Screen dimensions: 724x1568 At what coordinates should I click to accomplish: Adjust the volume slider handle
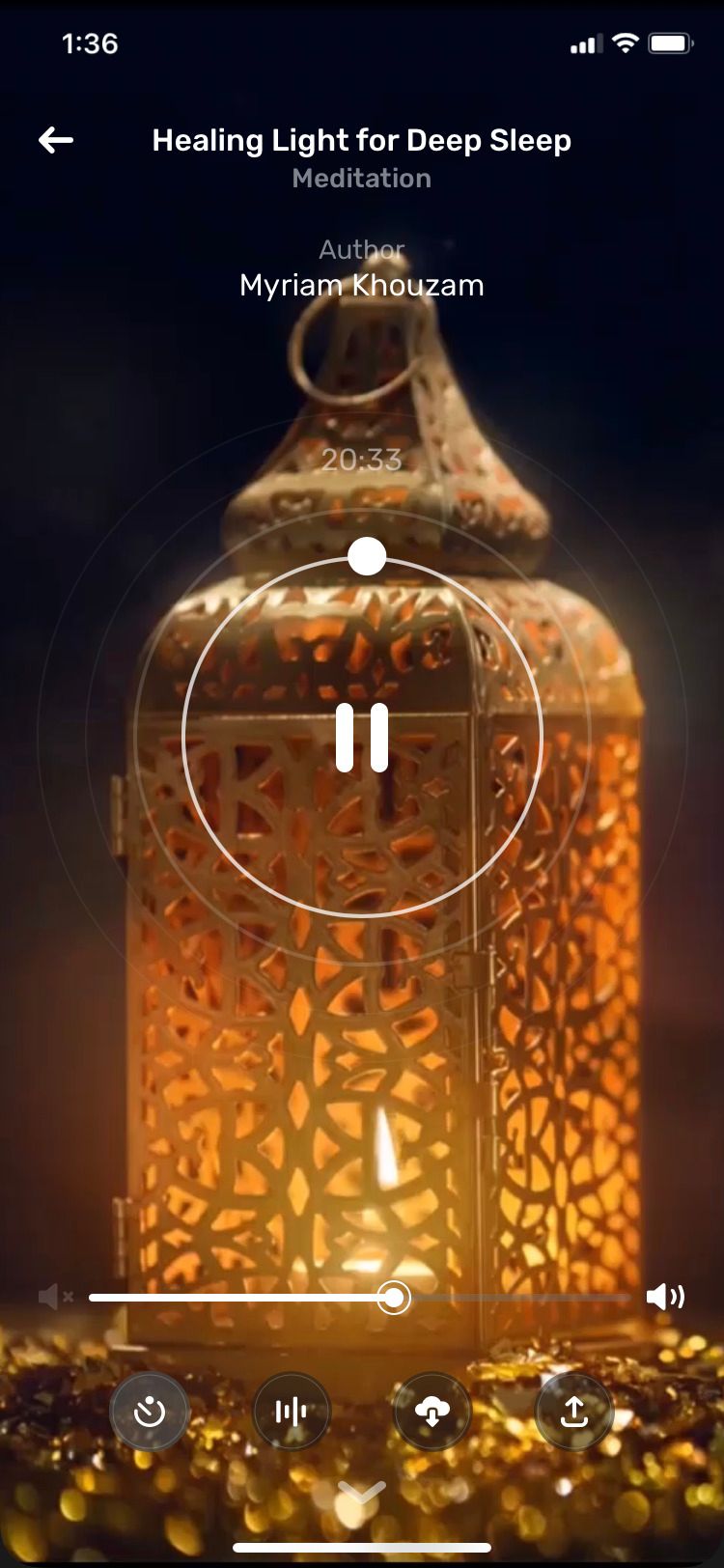click(x=394, y=1297)
